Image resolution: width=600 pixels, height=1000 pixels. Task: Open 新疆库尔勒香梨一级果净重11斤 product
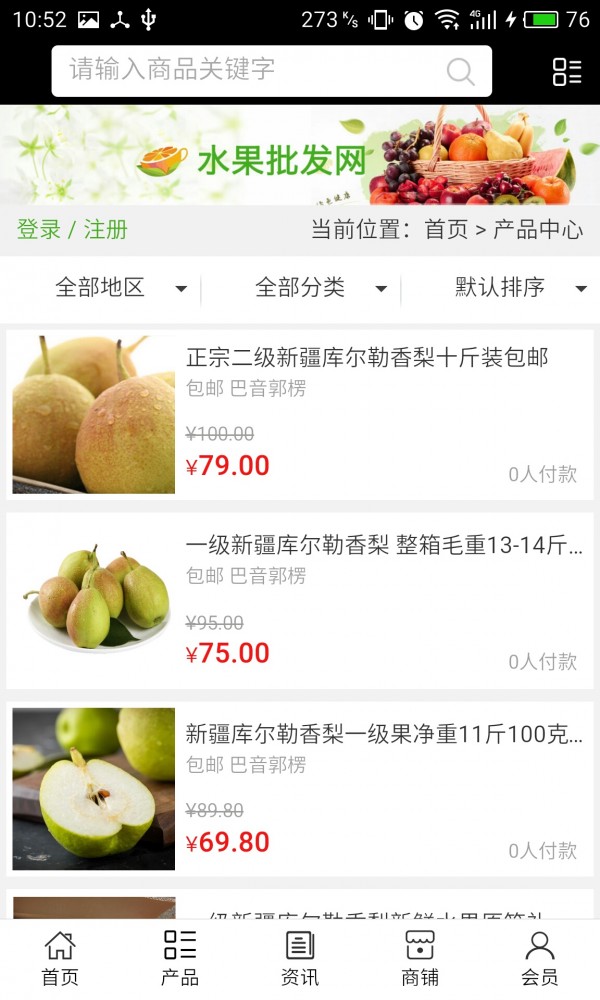(384, 734)
